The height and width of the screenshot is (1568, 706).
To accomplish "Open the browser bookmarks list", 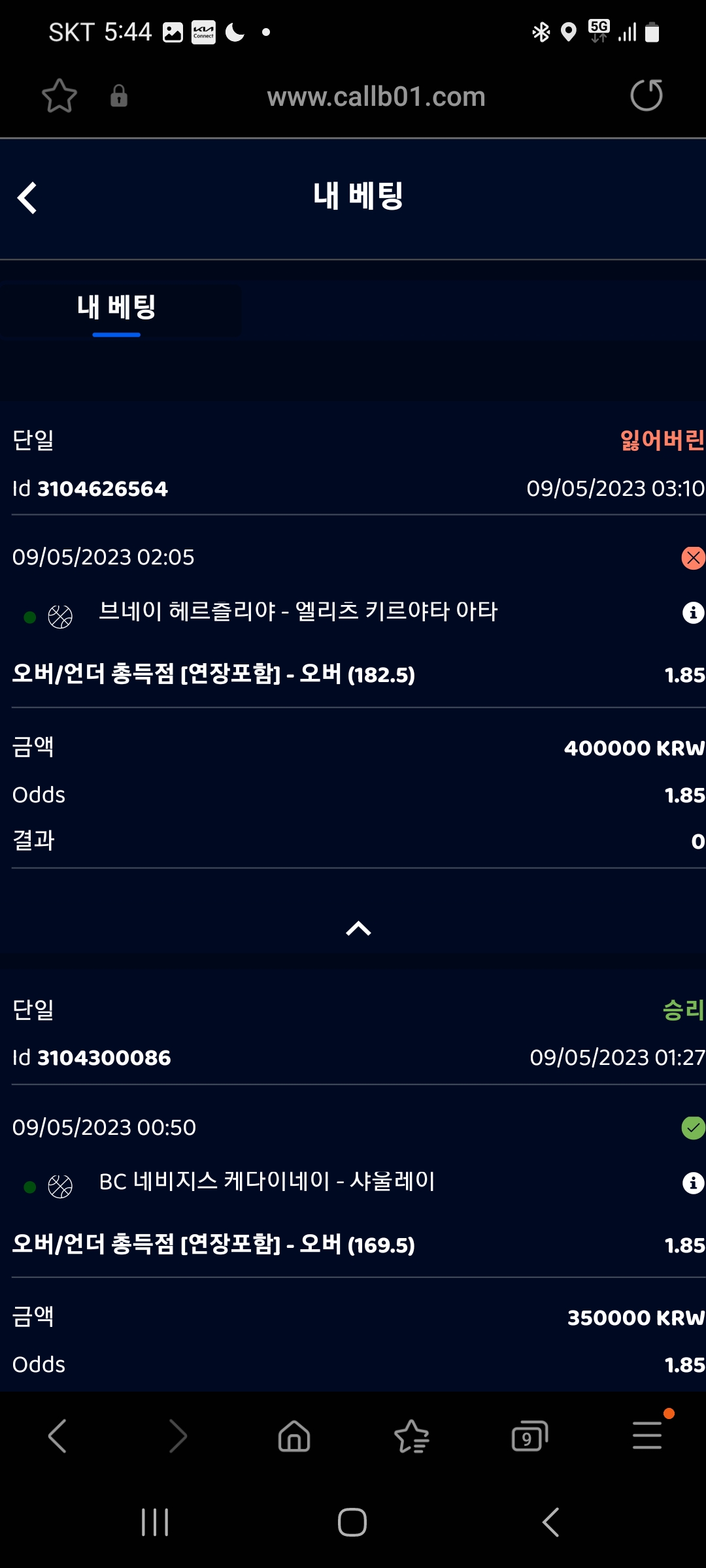I will coord(412,1436).
